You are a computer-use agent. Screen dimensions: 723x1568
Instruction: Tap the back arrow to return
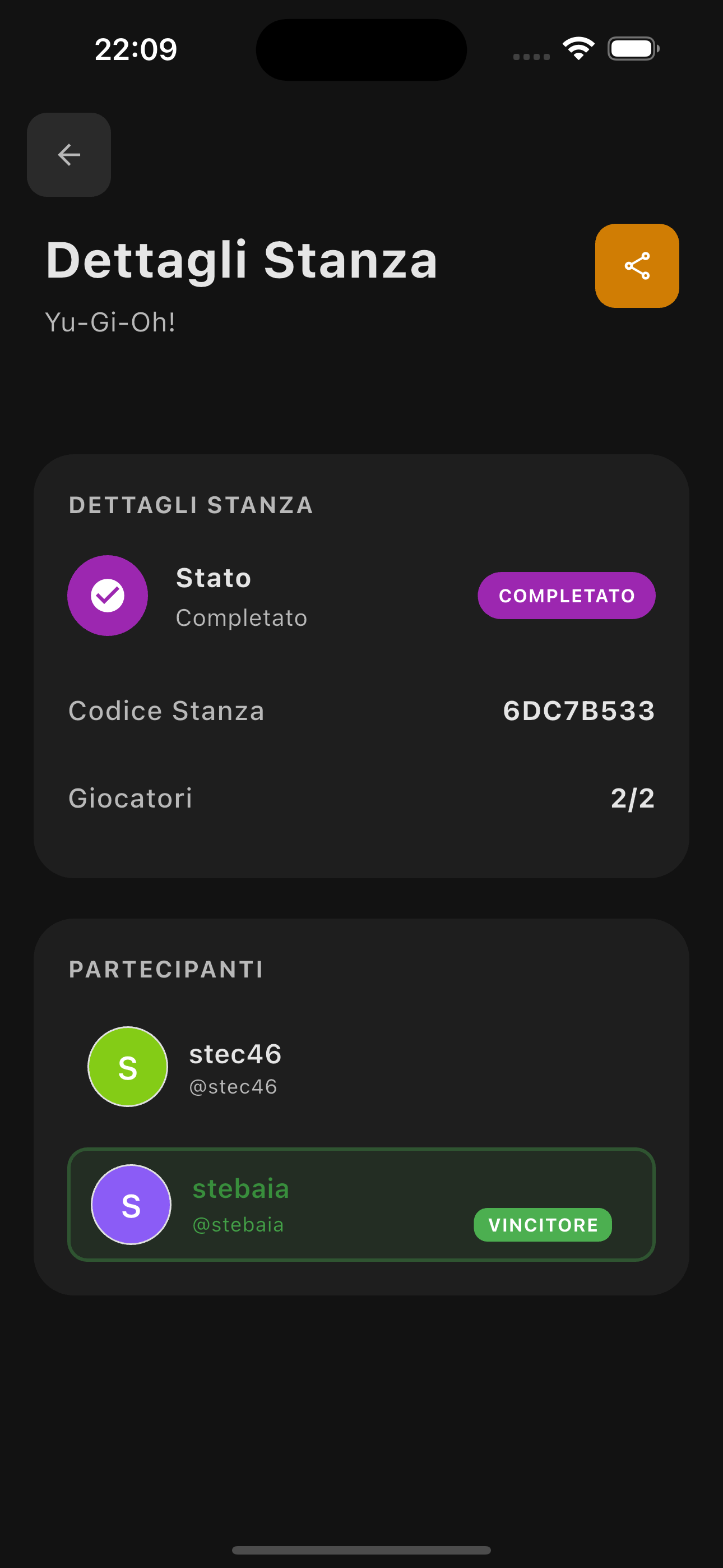(69, 155)
